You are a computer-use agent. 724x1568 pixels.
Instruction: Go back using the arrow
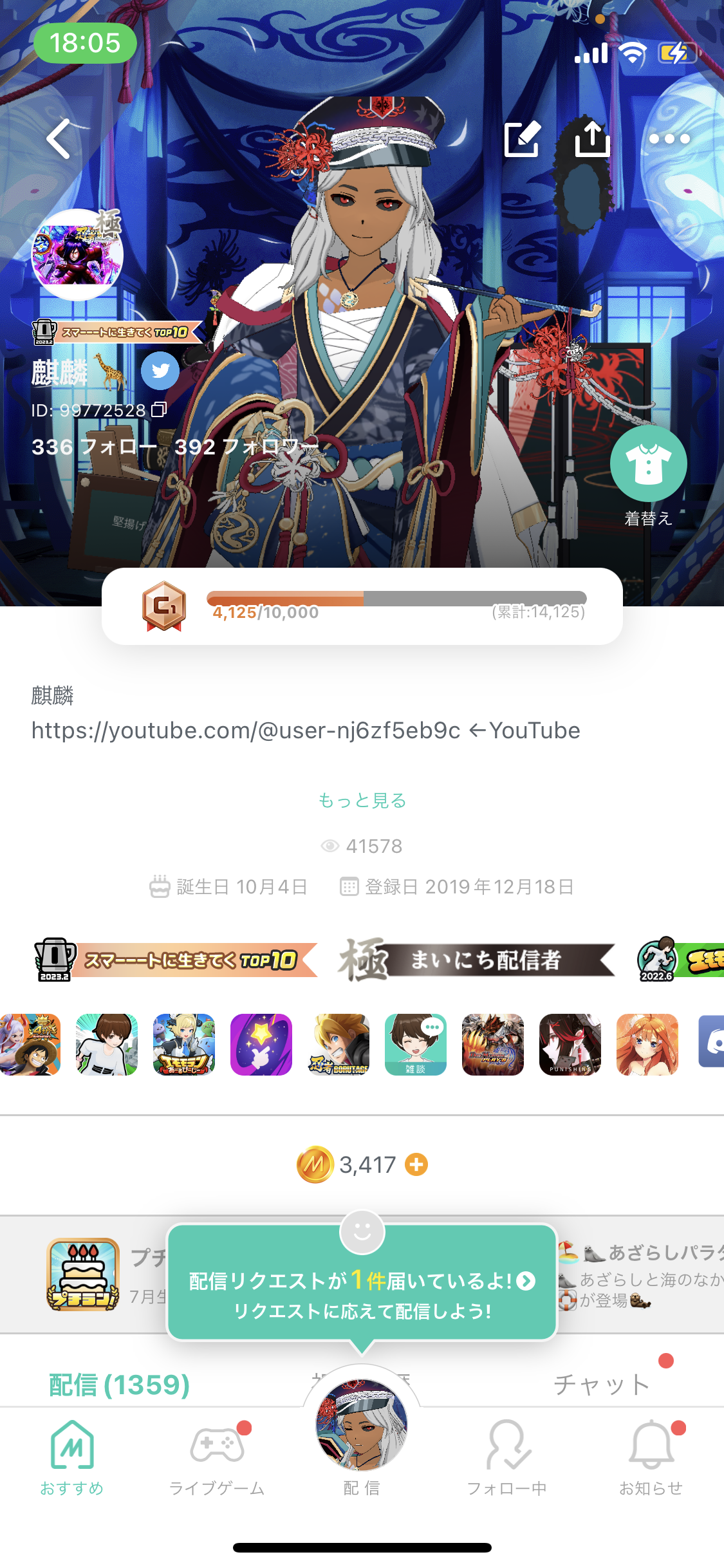point(59,139)
